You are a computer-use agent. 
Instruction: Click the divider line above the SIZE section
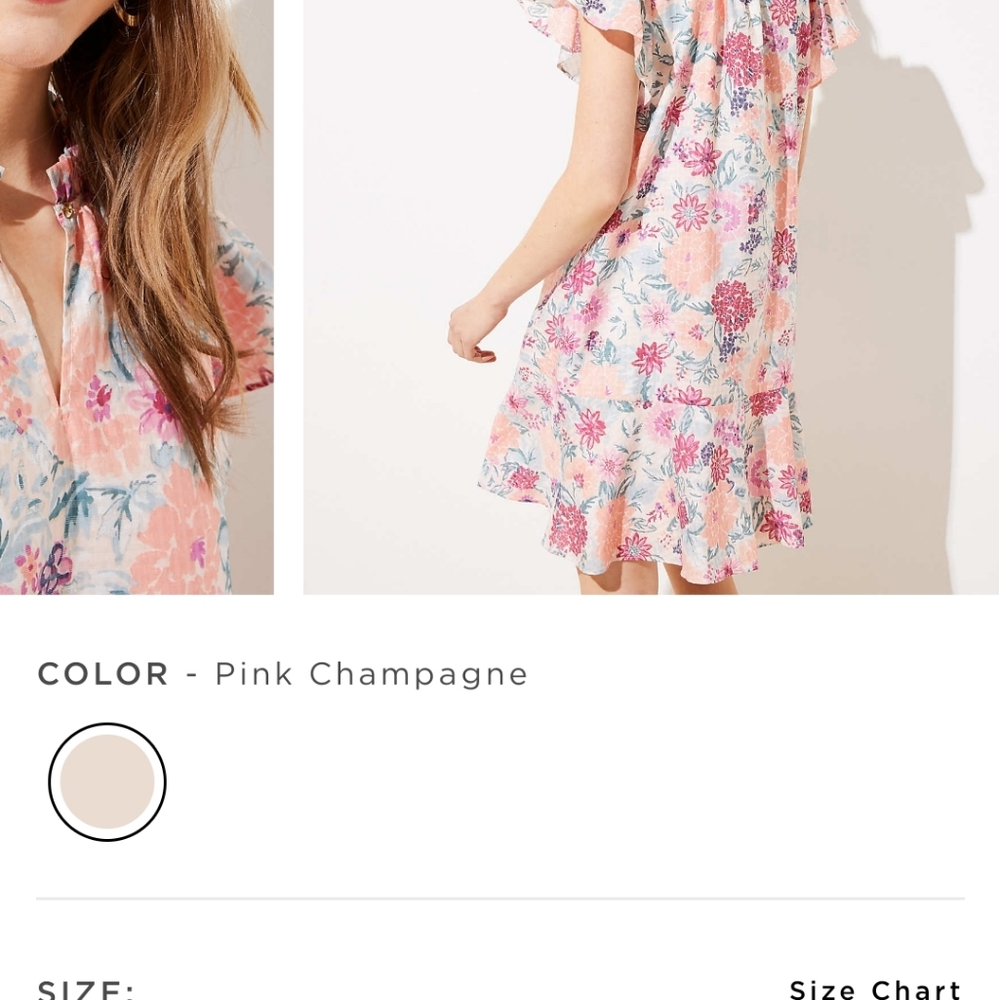coord(499,898)
